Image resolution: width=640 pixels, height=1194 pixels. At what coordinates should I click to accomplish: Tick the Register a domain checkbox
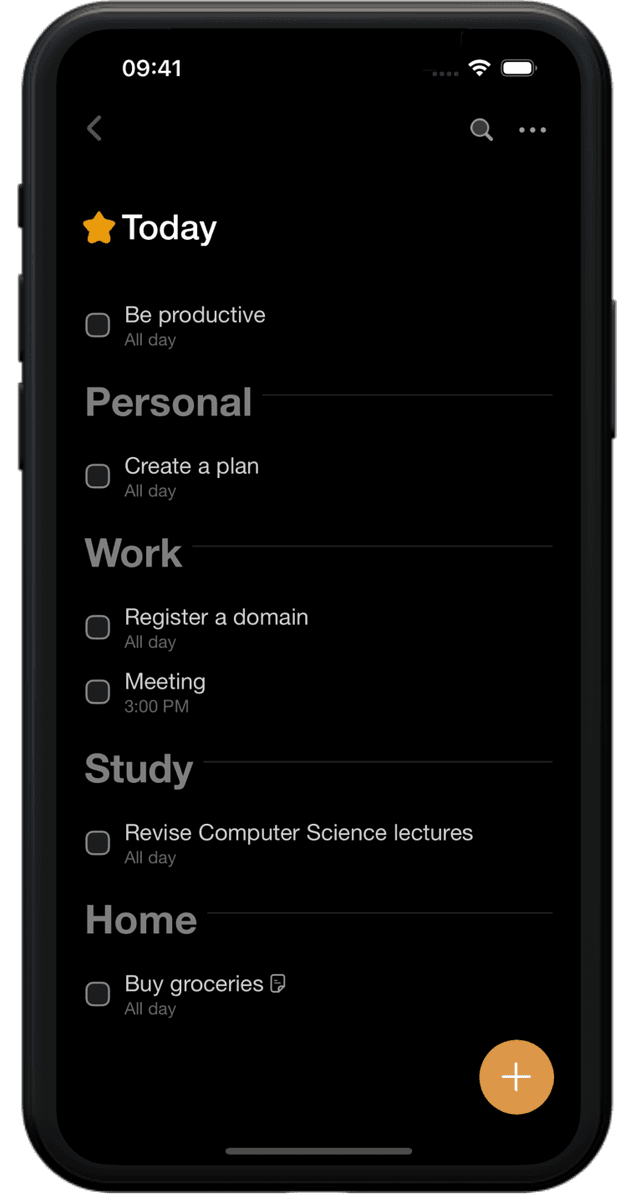point(98,627)
